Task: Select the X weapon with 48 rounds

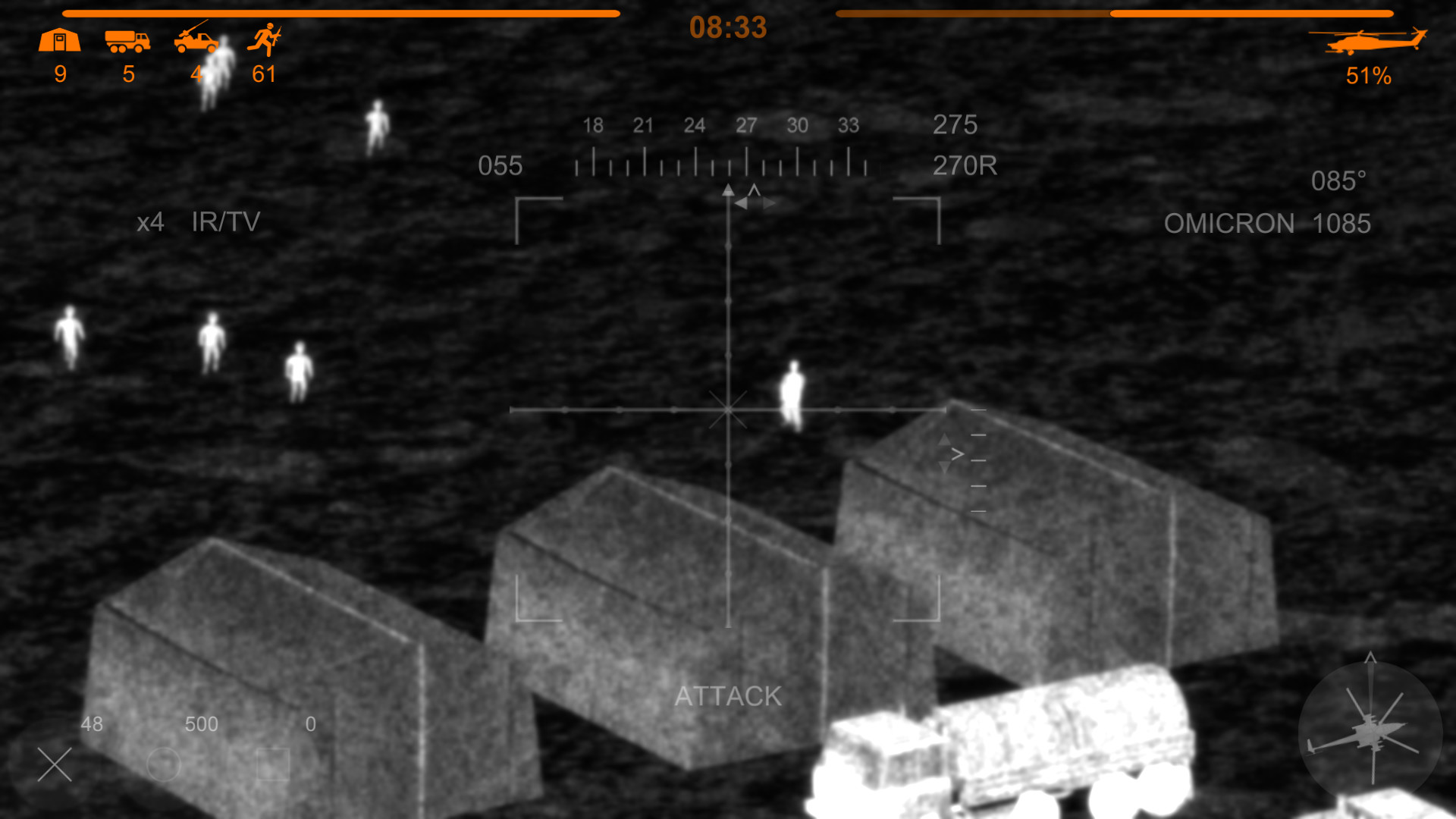Action: point(55,764)
